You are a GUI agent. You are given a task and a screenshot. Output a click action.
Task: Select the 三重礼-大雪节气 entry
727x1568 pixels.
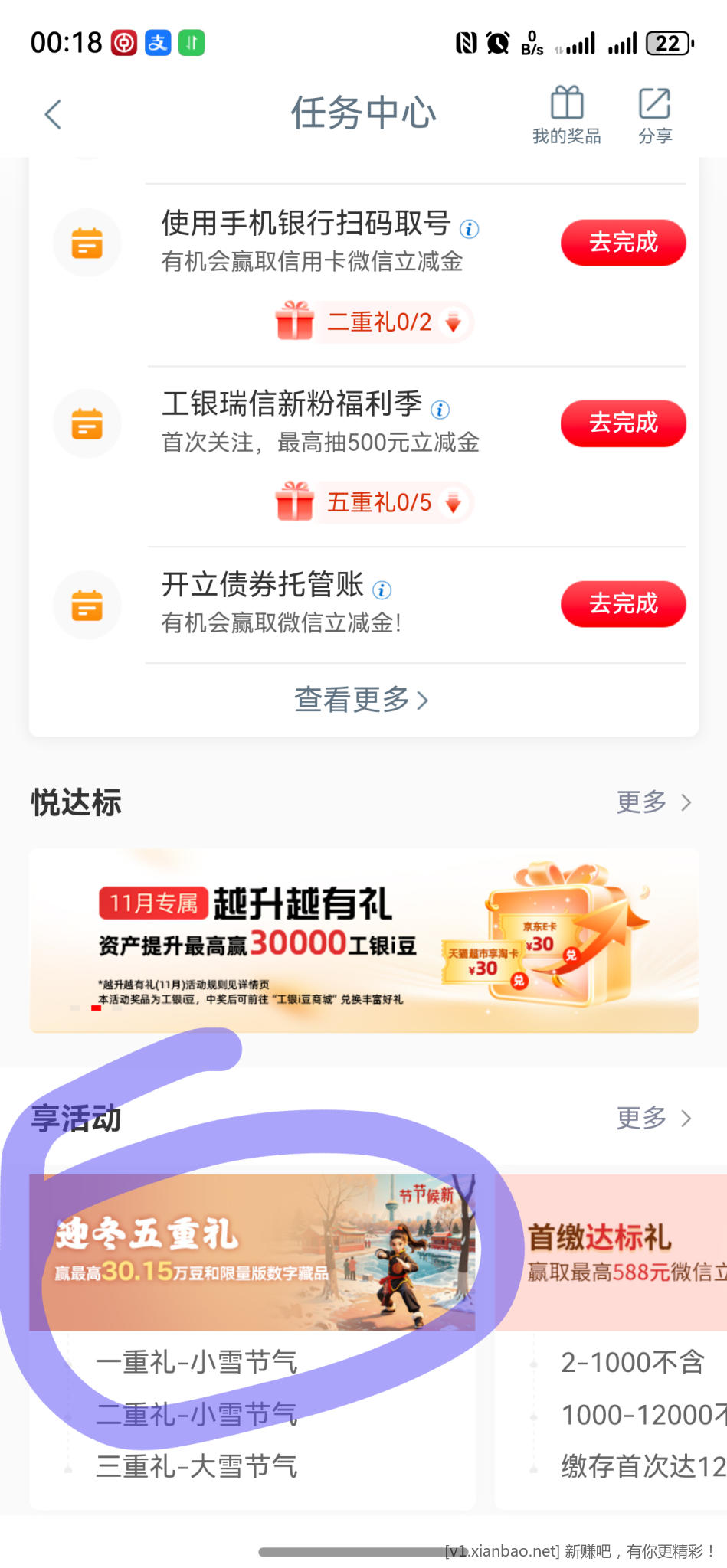(x=198, y=1466)
